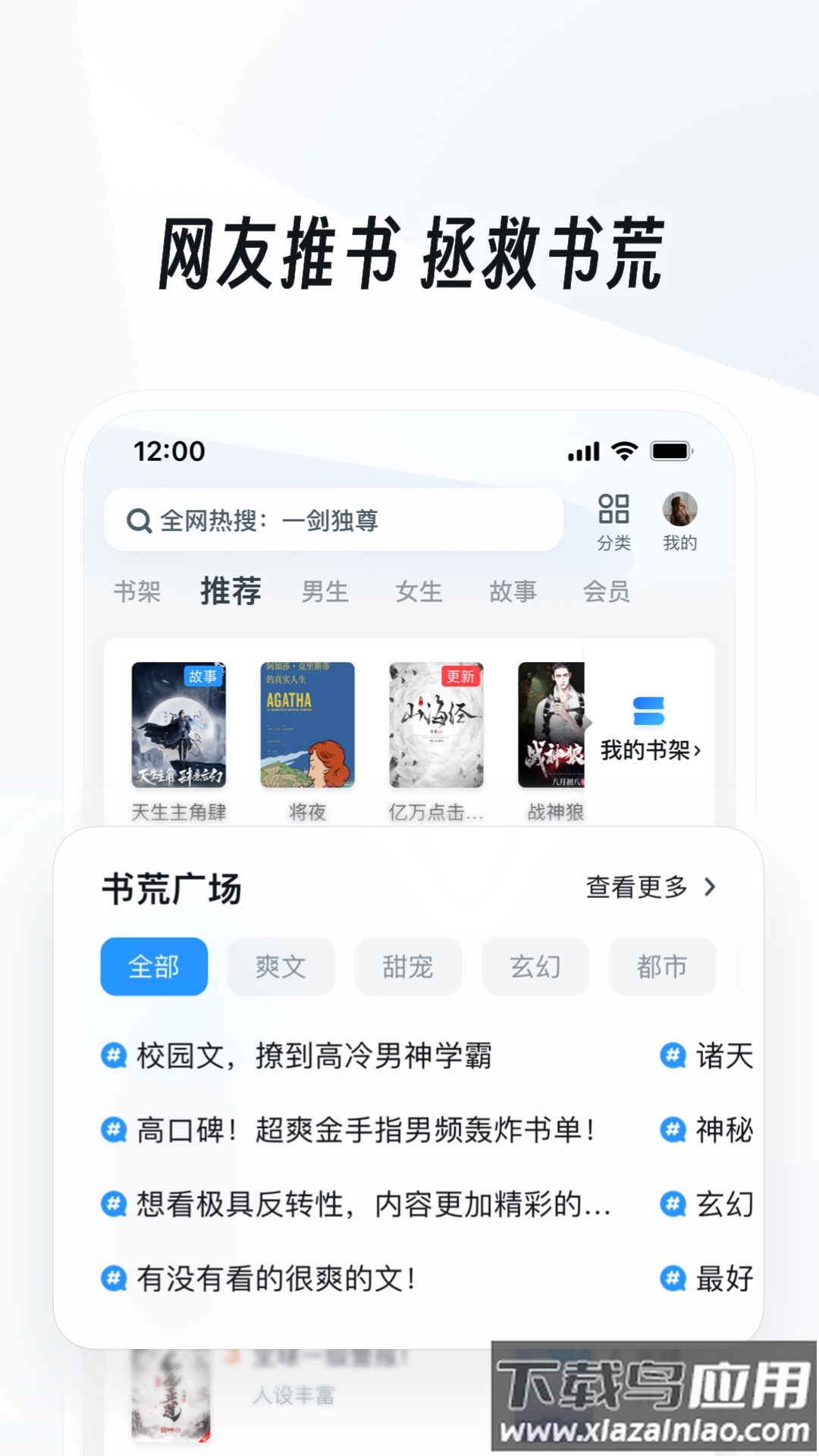Enable the 爽文 filter chip
The width and height of the screenshot is (819, 1456).
pos(281,966)
